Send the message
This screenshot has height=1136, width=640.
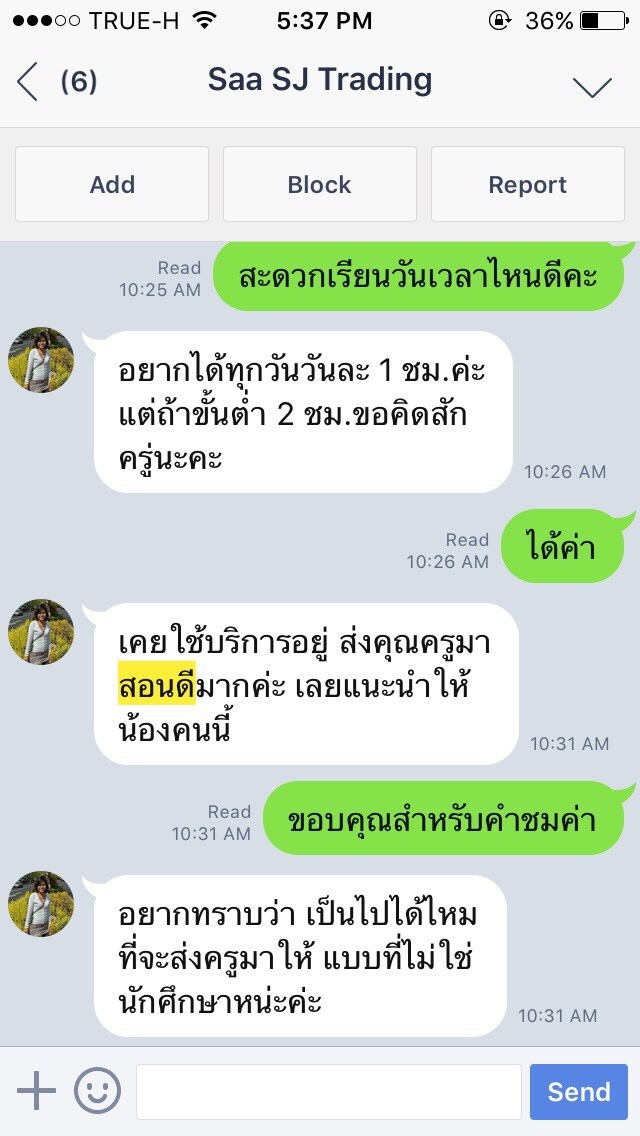(578, 1091)
